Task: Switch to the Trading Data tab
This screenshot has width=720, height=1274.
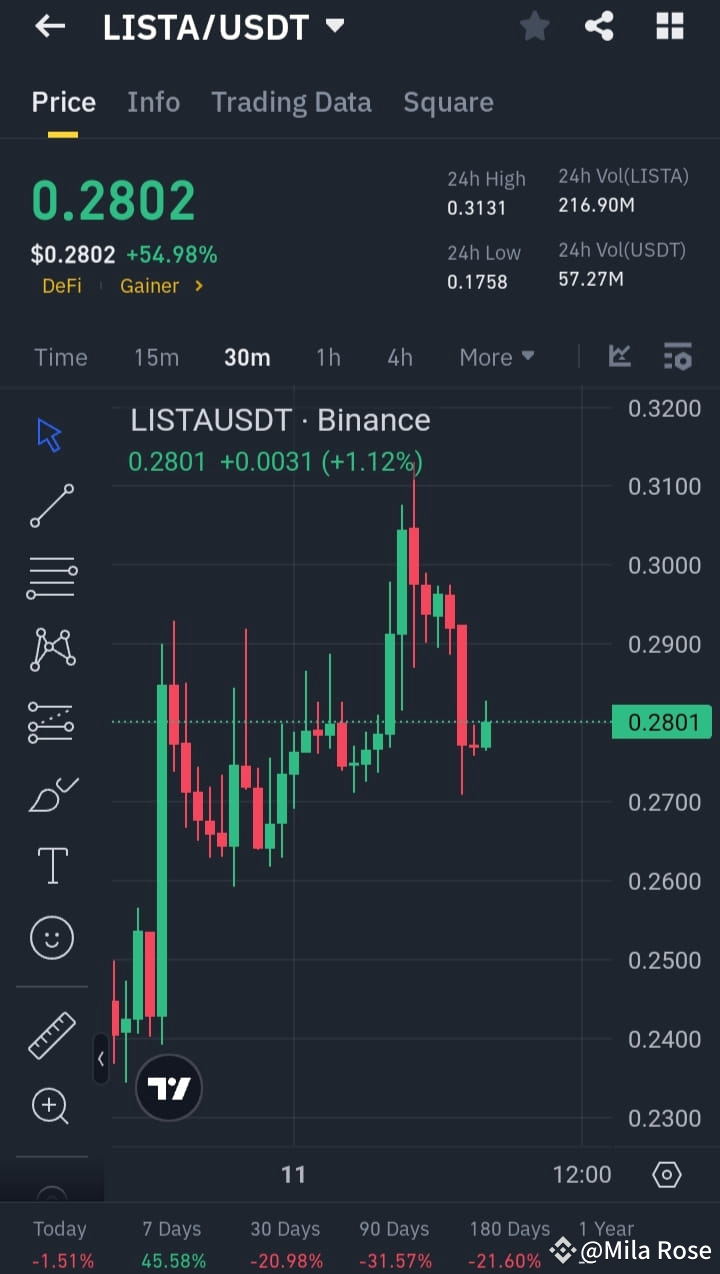Action: click(x=291, y=101)
